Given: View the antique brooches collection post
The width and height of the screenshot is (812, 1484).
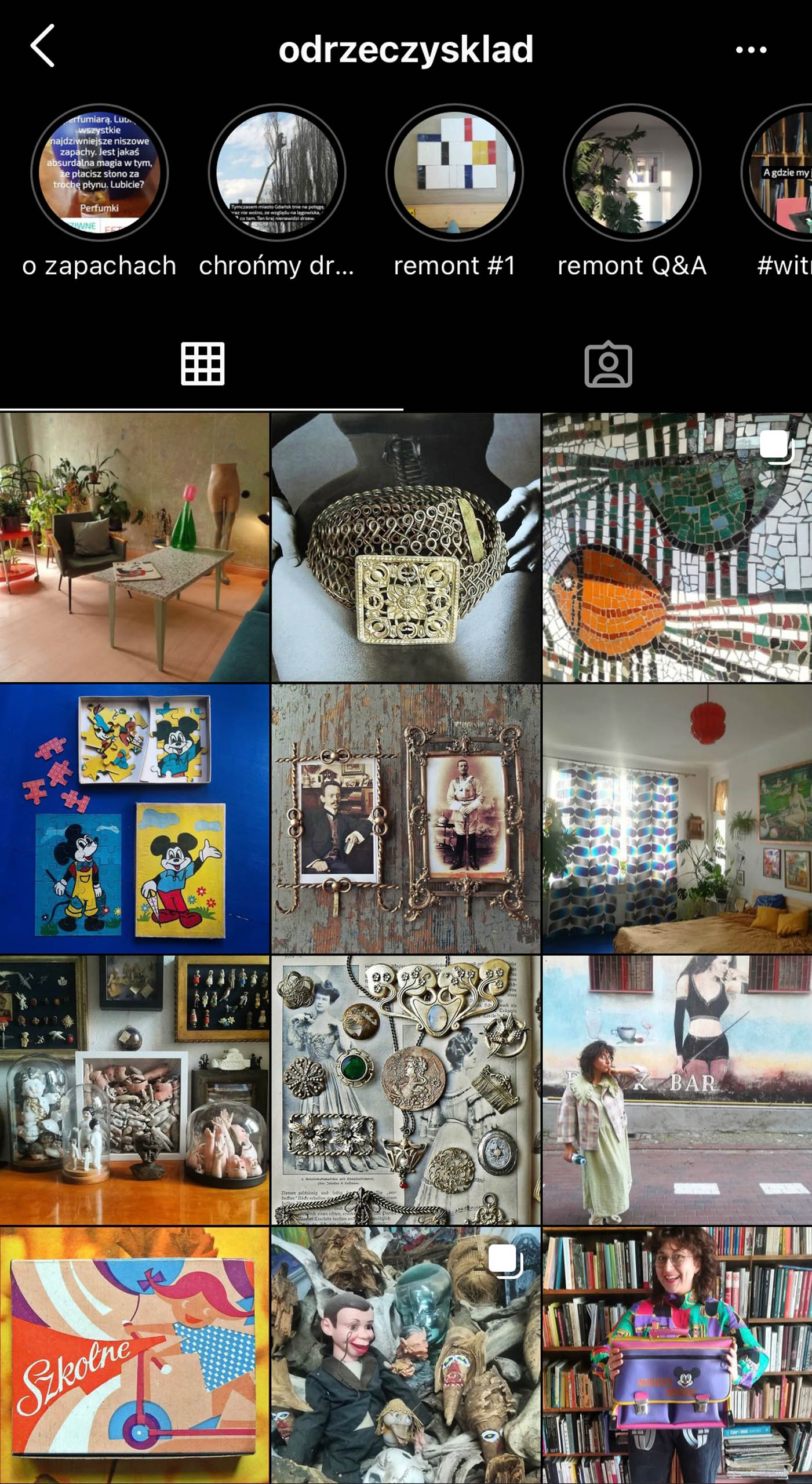Looking at the screenshot, I should pos(406,1090).
